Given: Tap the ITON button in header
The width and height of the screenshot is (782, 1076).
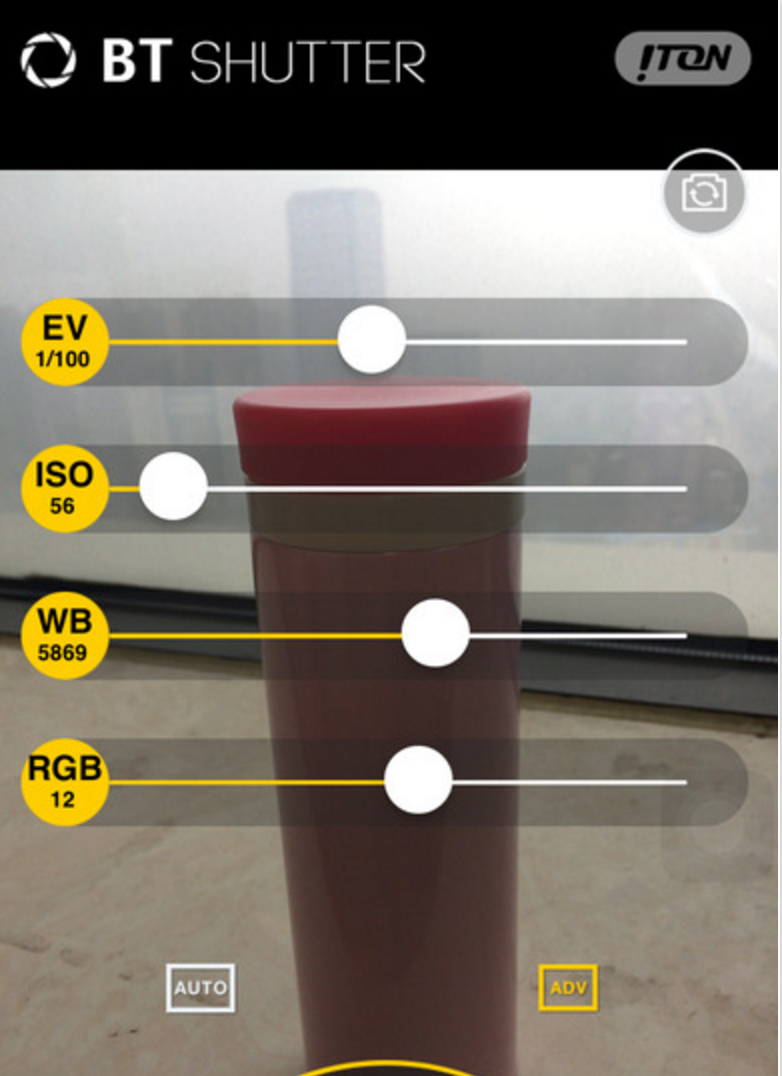Looking at the screenshot, I should coord(682,59).
